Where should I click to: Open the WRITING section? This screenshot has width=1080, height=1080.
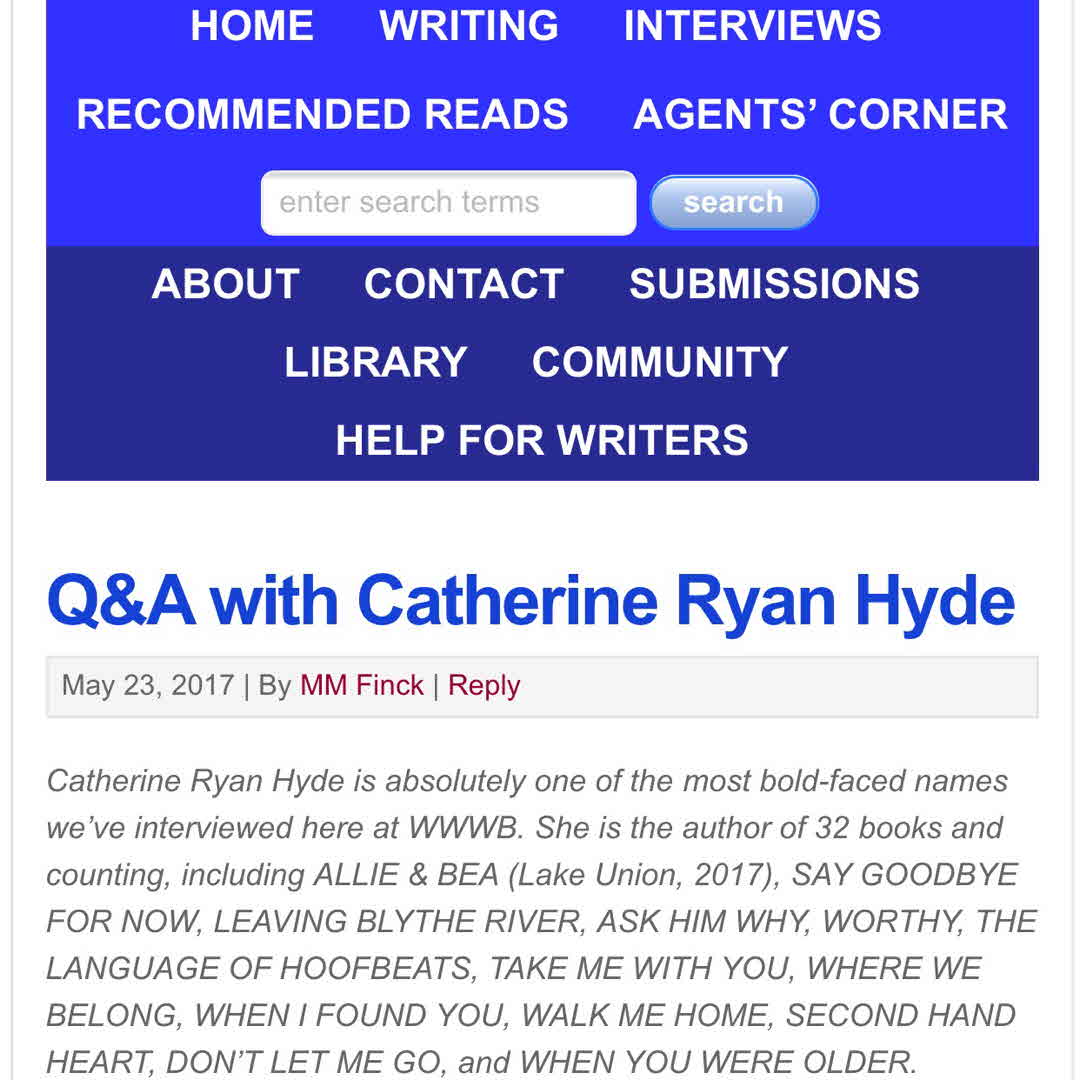coord(469,26)
